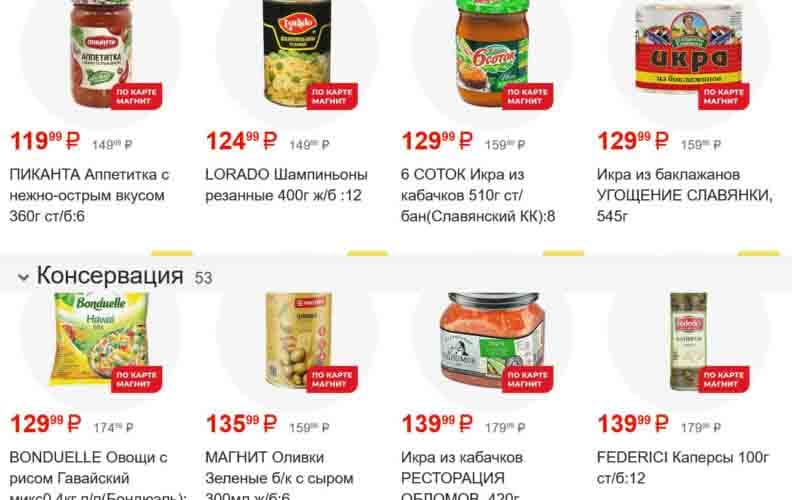Collapse the Консервация category section
Image resolution: width=800 pixels, height=500 pixels.
[x=23, y=277]
